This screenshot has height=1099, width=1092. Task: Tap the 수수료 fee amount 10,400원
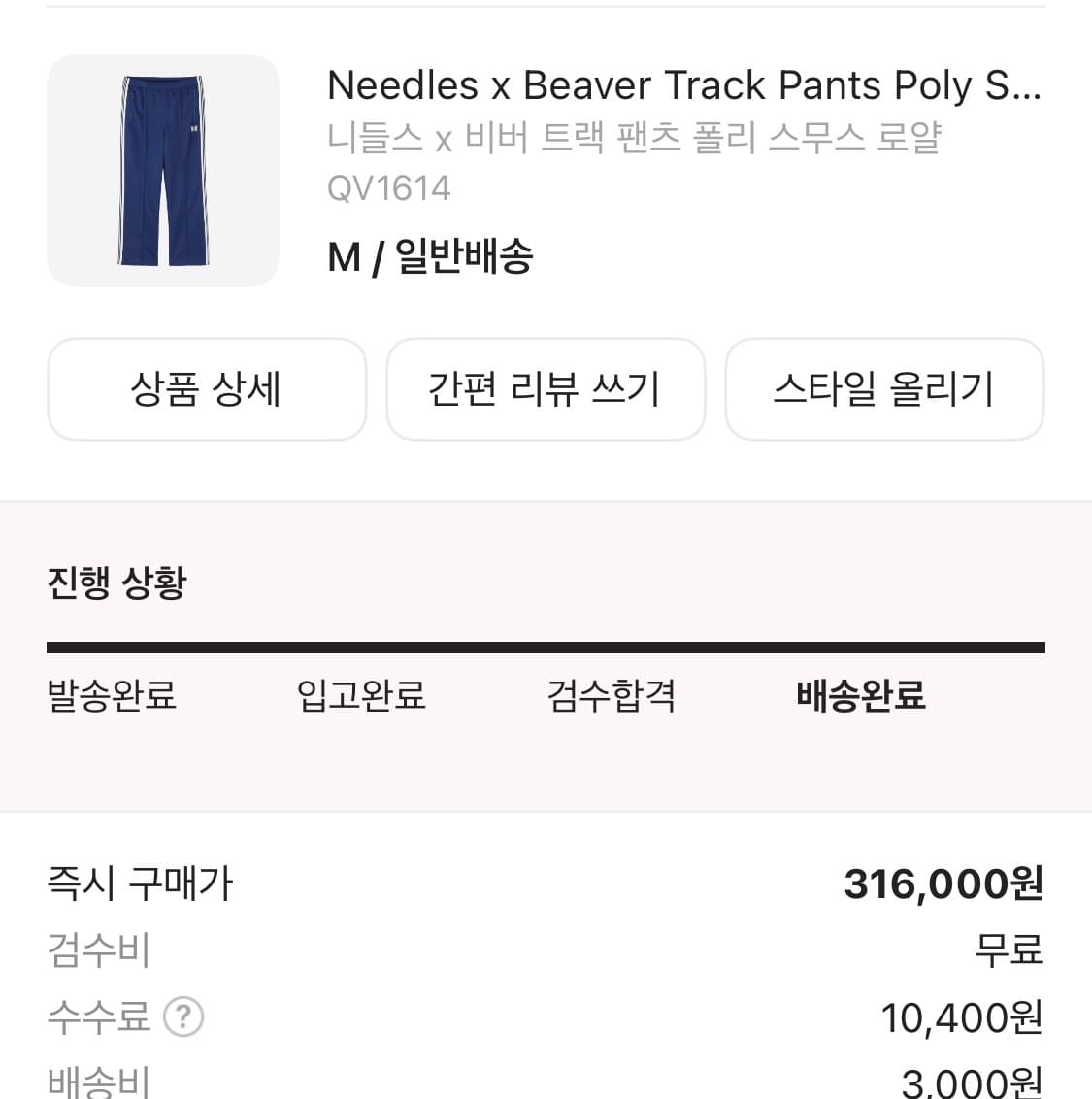961,1017
